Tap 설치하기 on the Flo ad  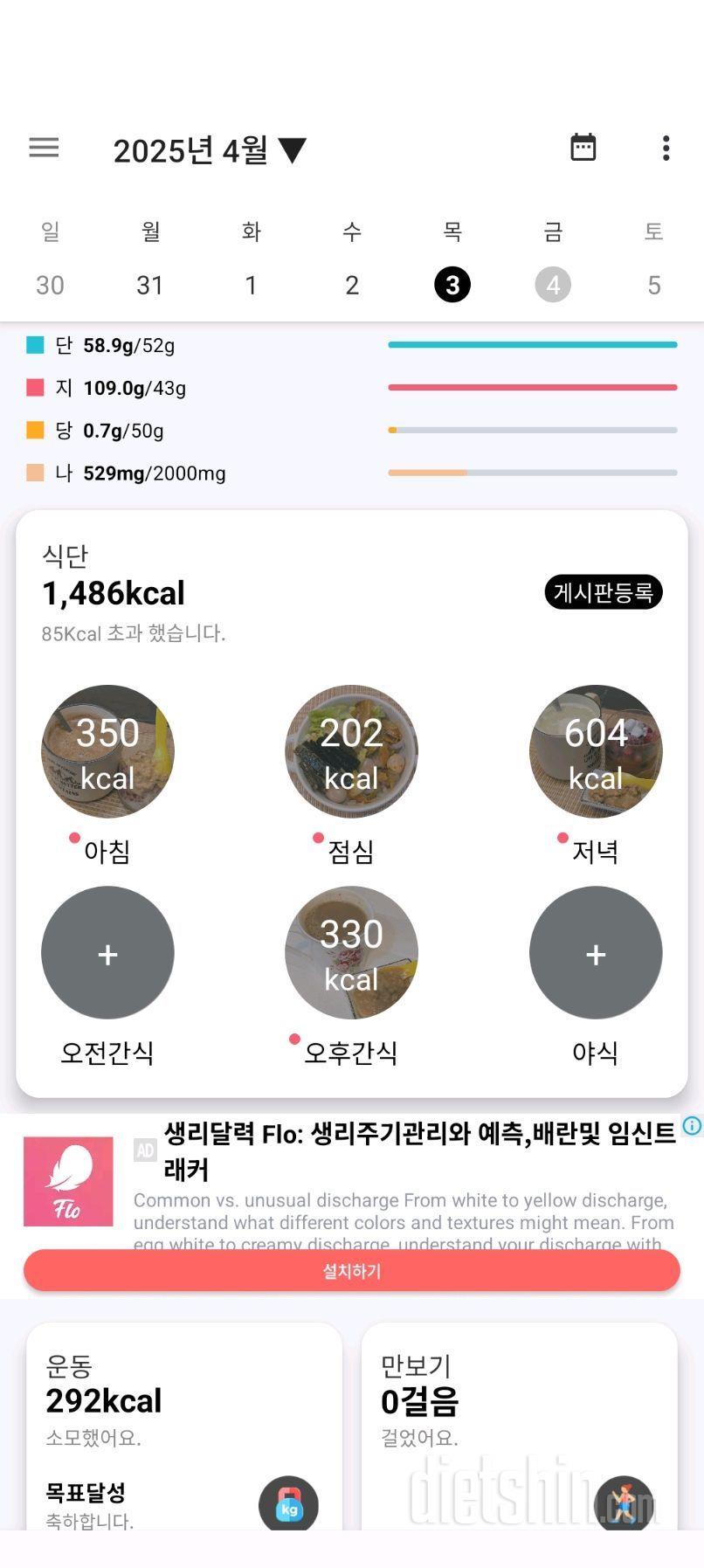click(351, 1271)
